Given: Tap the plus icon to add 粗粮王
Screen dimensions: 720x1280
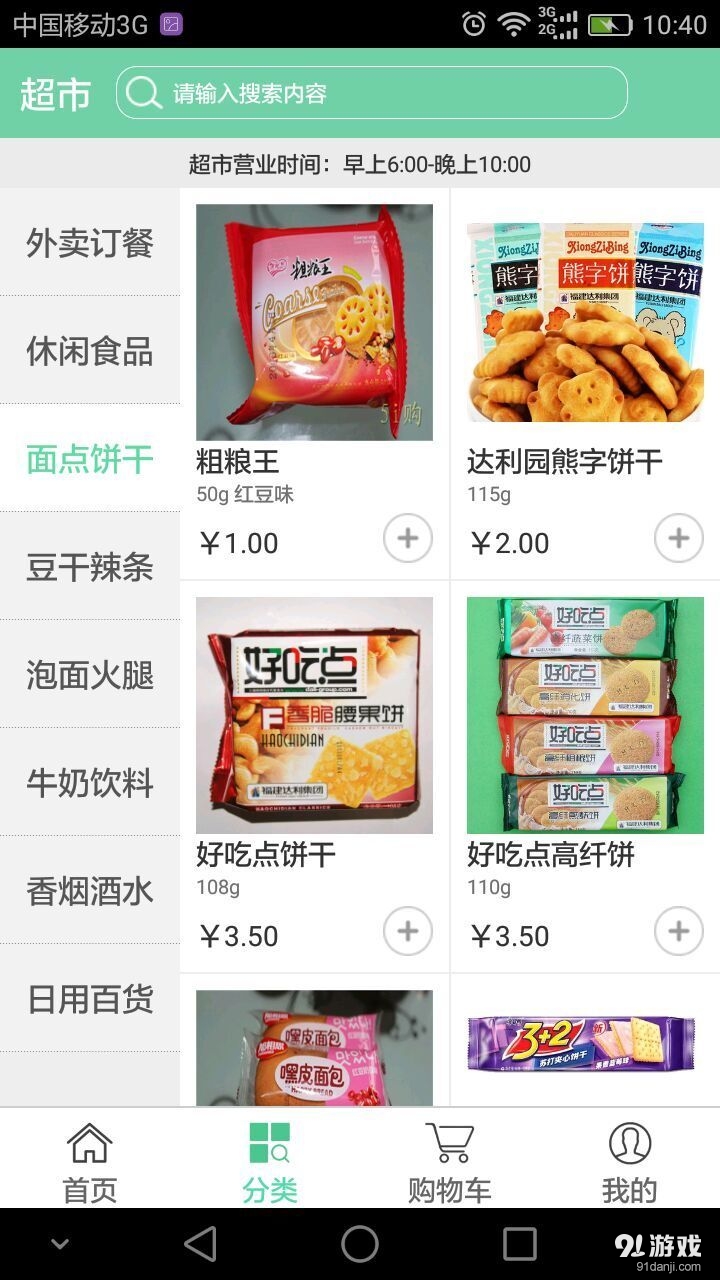Looking at the screenshot, I should tap(407, 538).
